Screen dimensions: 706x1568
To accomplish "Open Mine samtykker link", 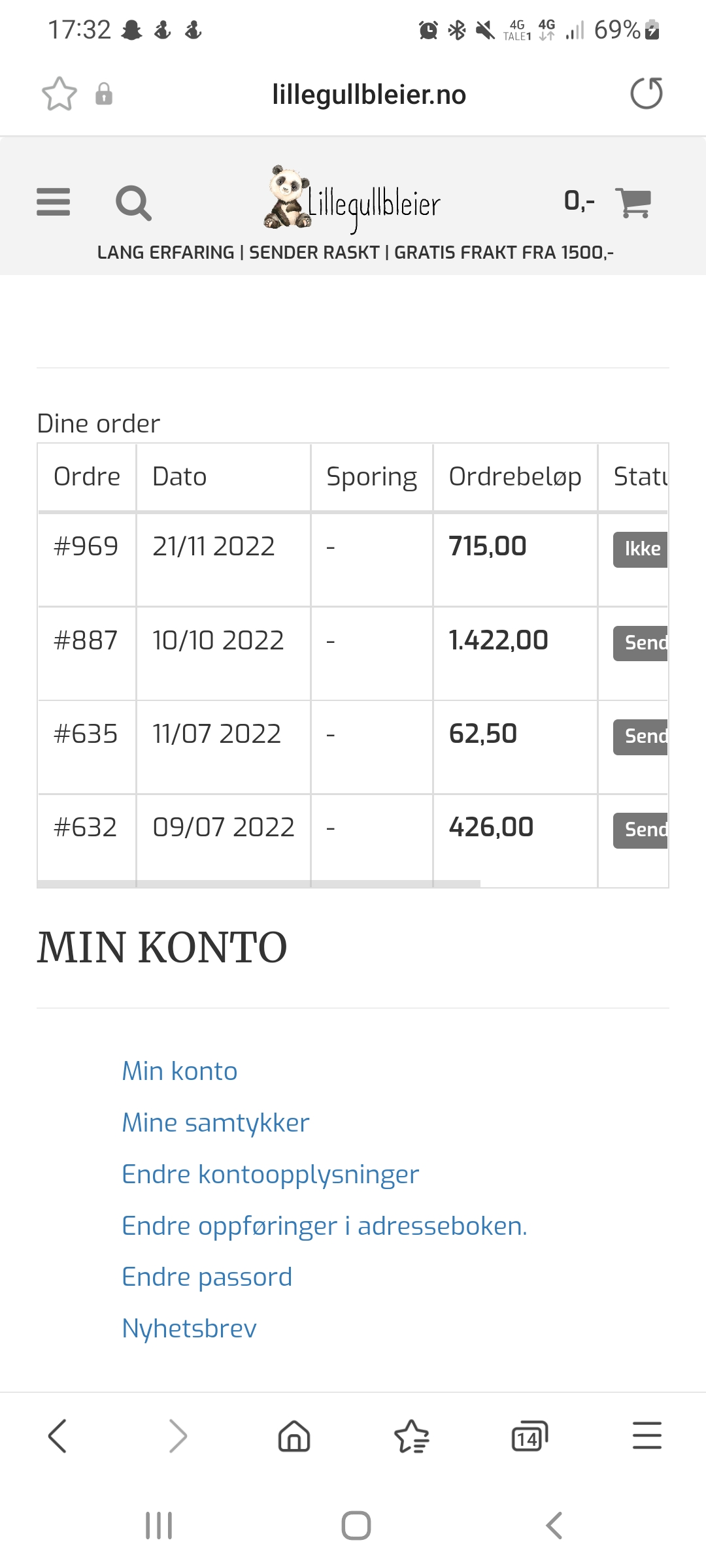I will [x=216, y=1123].
